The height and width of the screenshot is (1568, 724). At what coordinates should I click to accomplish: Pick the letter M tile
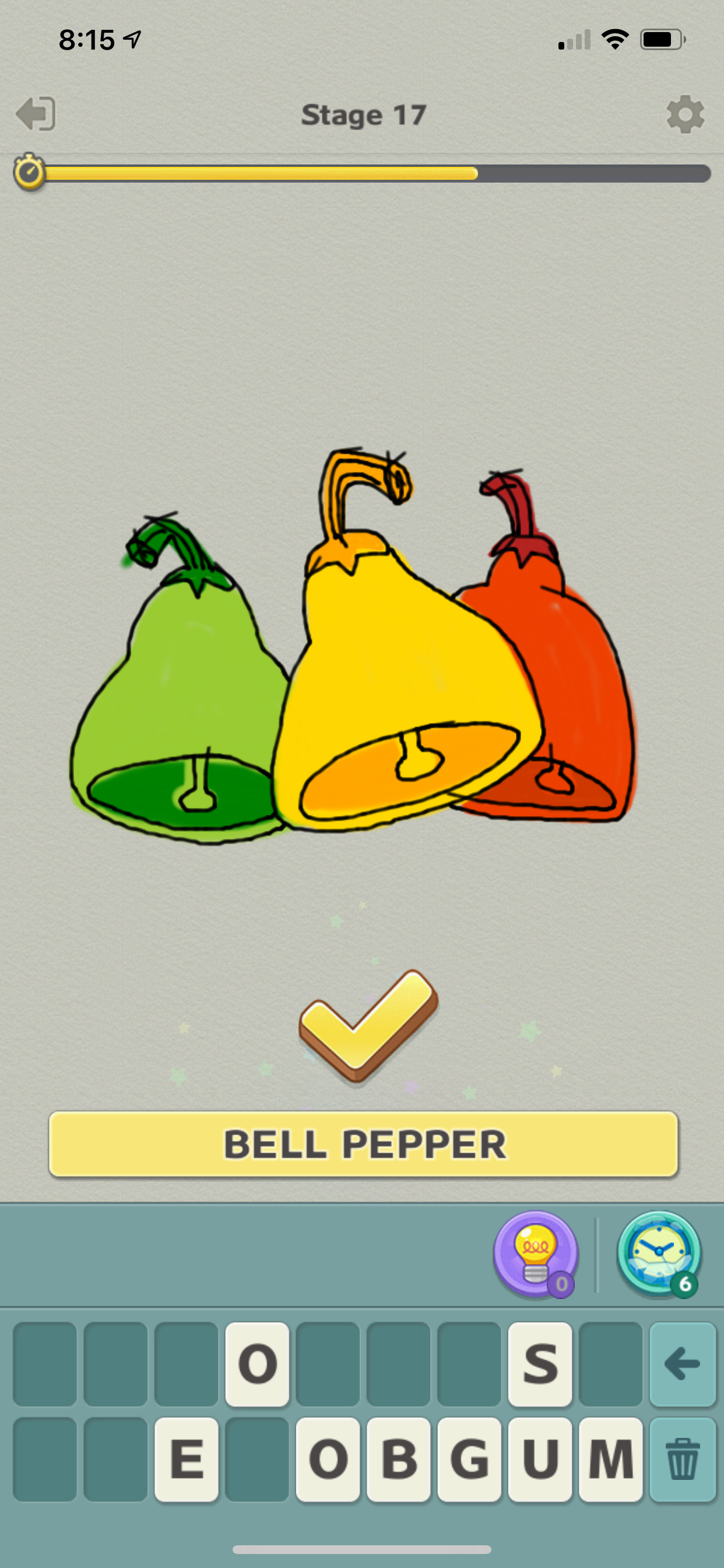tap(611, 1459)
